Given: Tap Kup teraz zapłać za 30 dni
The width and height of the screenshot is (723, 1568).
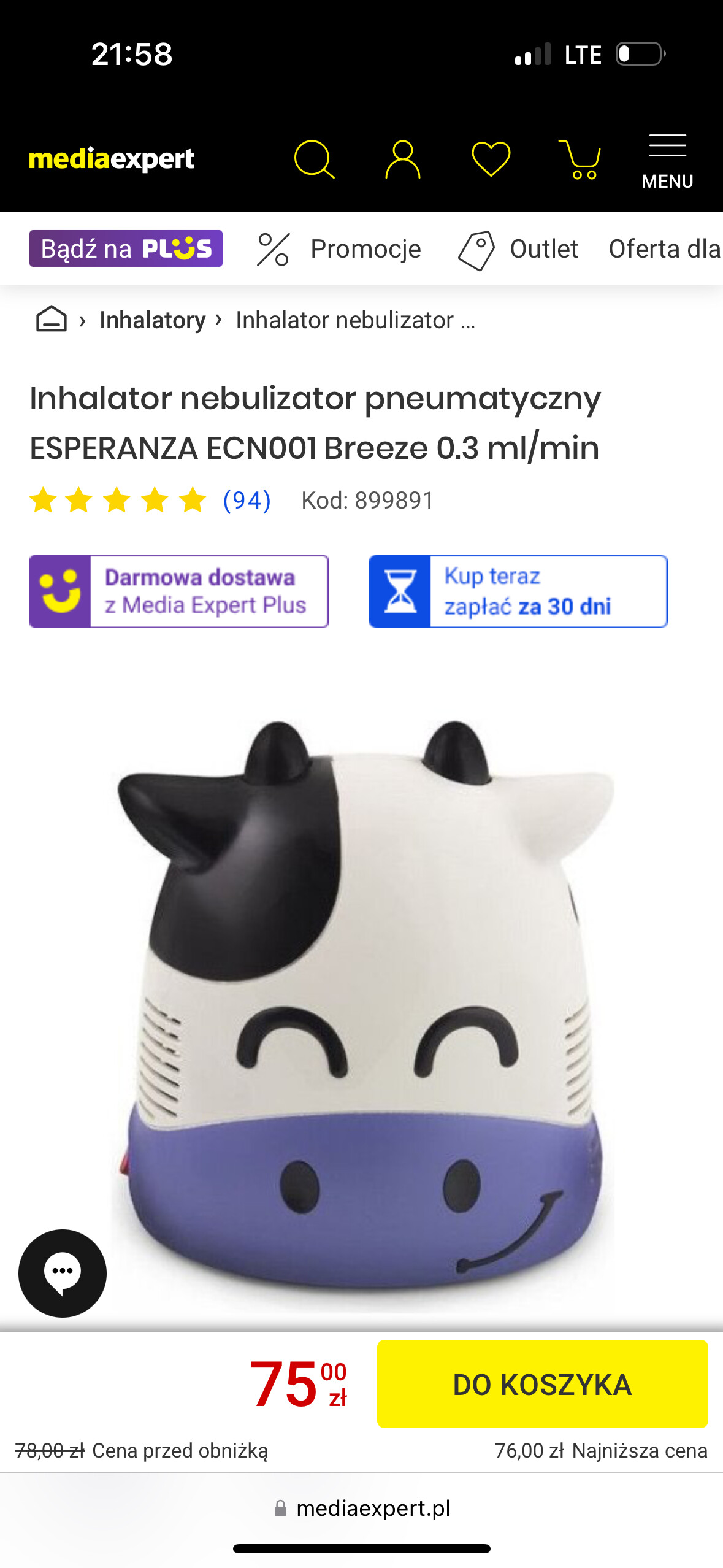Looking at the screenshot, I should (518, 591).
